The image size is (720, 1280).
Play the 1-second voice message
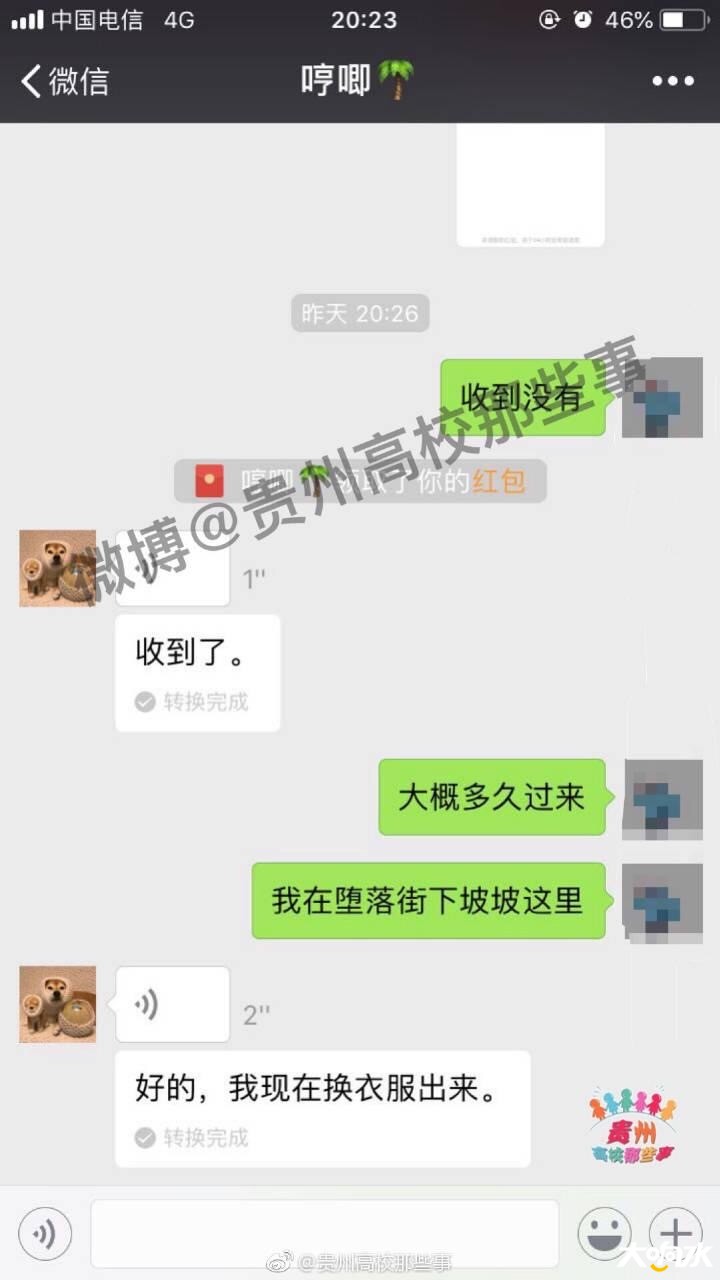172,578
